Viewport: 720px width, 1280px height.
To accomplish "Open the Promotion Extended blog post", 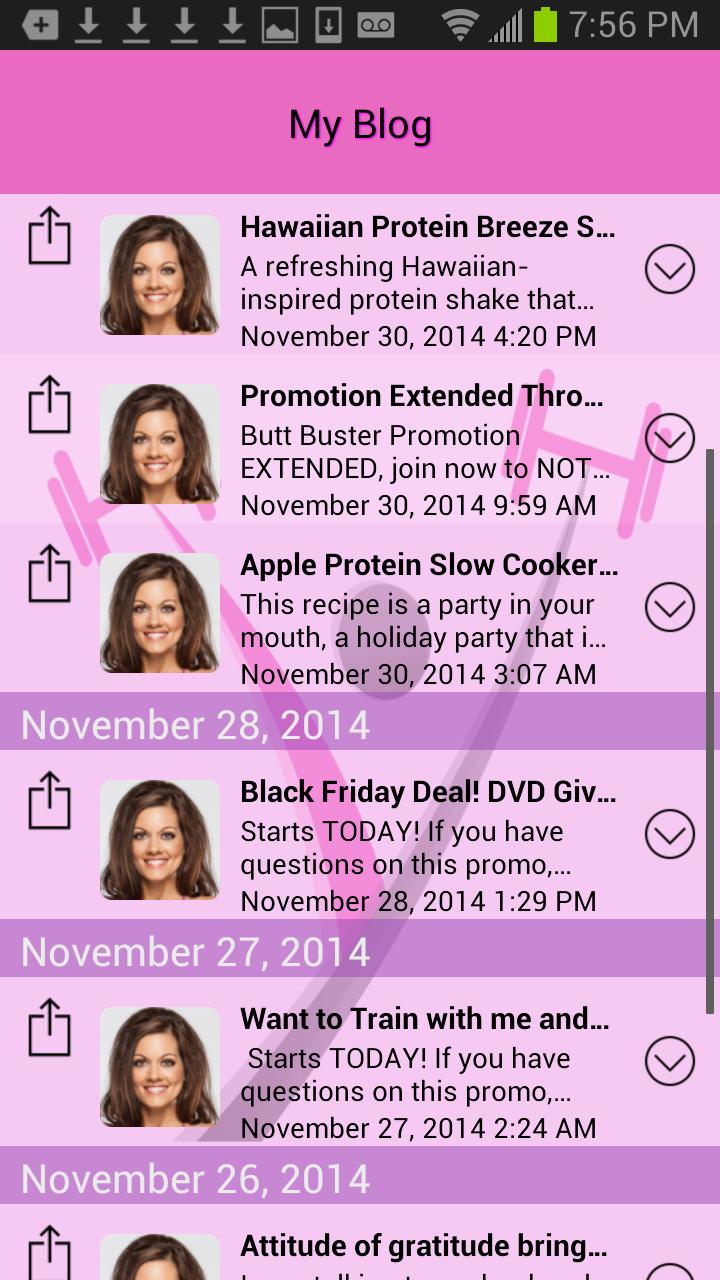I will point(427,451).
